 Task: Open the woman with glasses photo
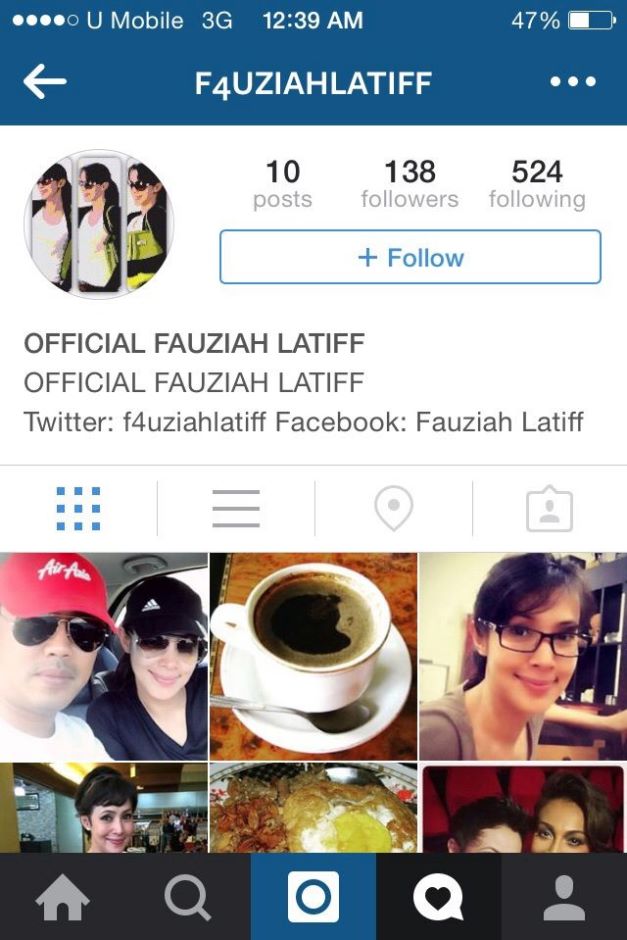point(522,656)
